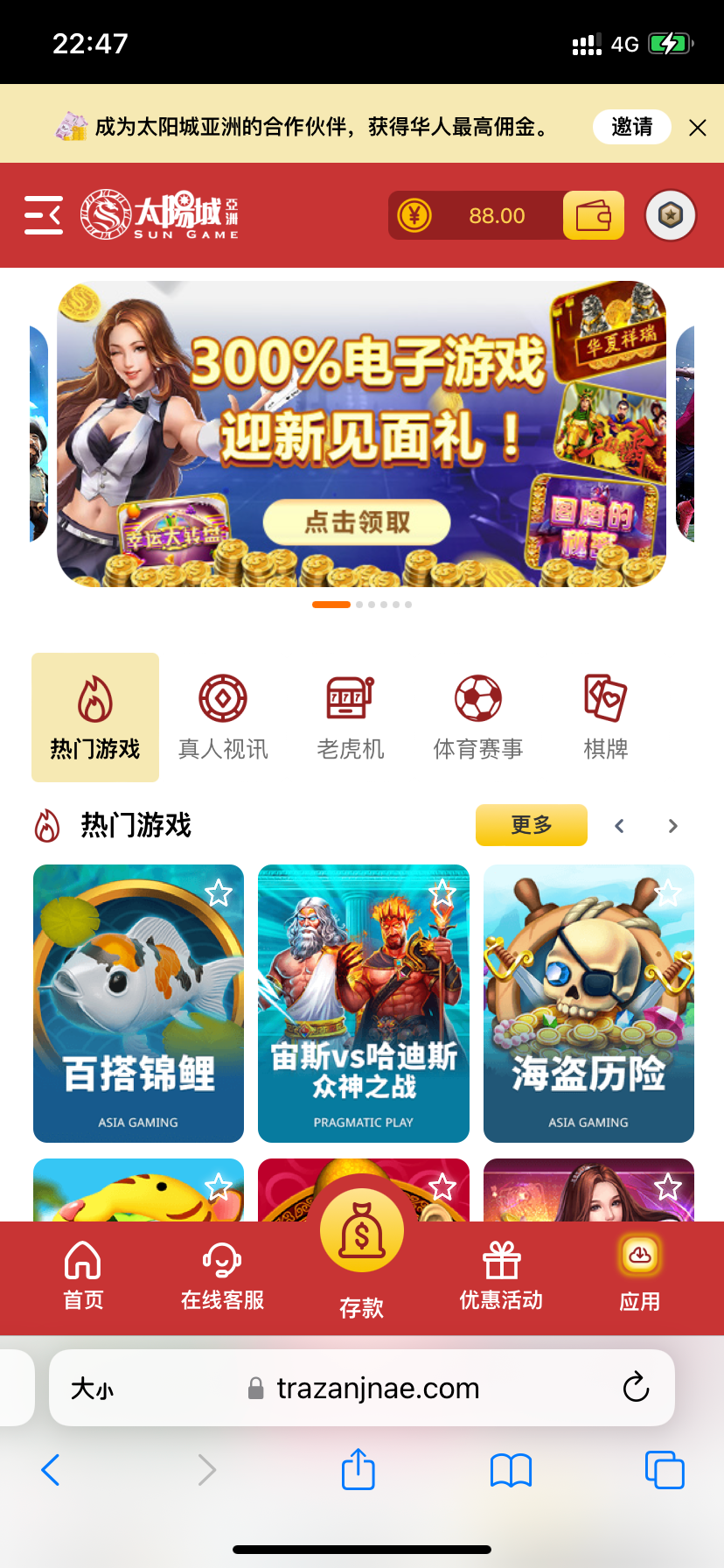
Task: Open the side menu drawer
Action: [43, 215]
